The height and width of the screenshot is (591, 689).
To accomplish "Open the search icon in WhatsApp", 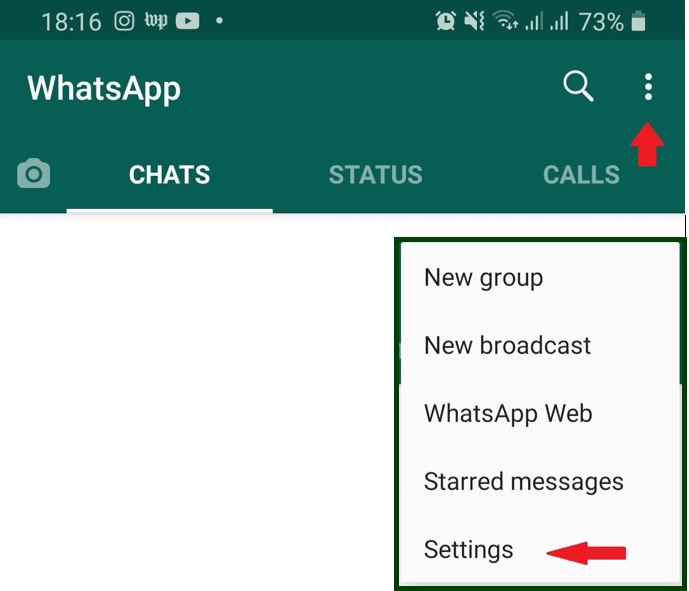I will (578, 88).
